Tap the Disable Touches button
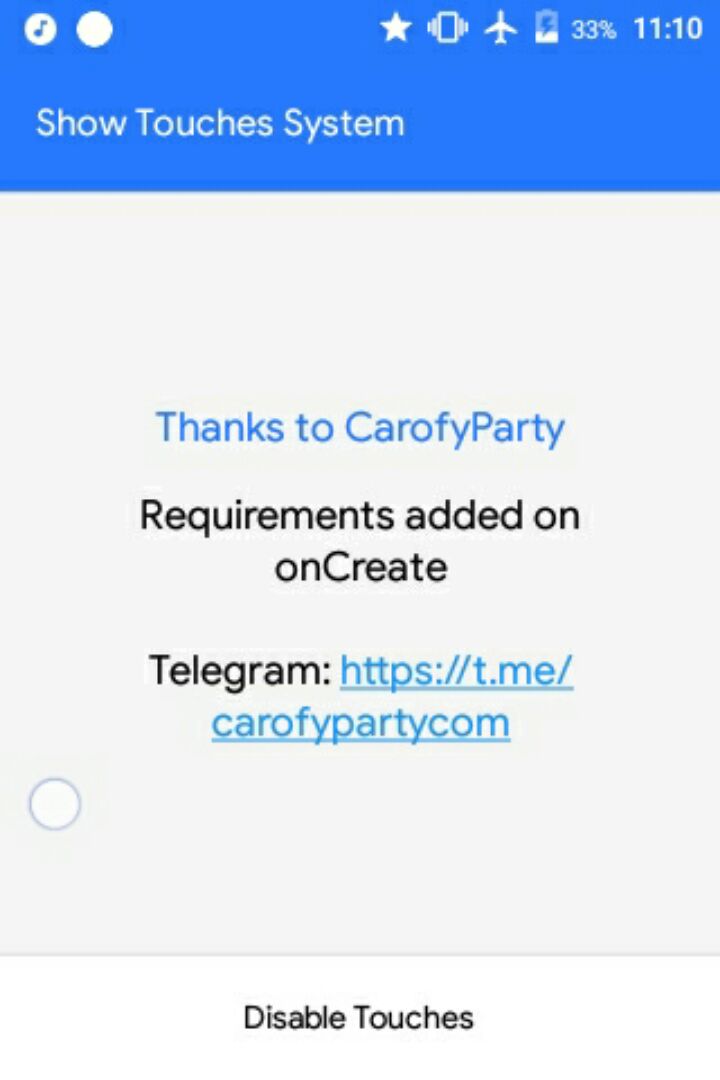This screenshot has height=1080, width=720. (x=359, y=1017)
